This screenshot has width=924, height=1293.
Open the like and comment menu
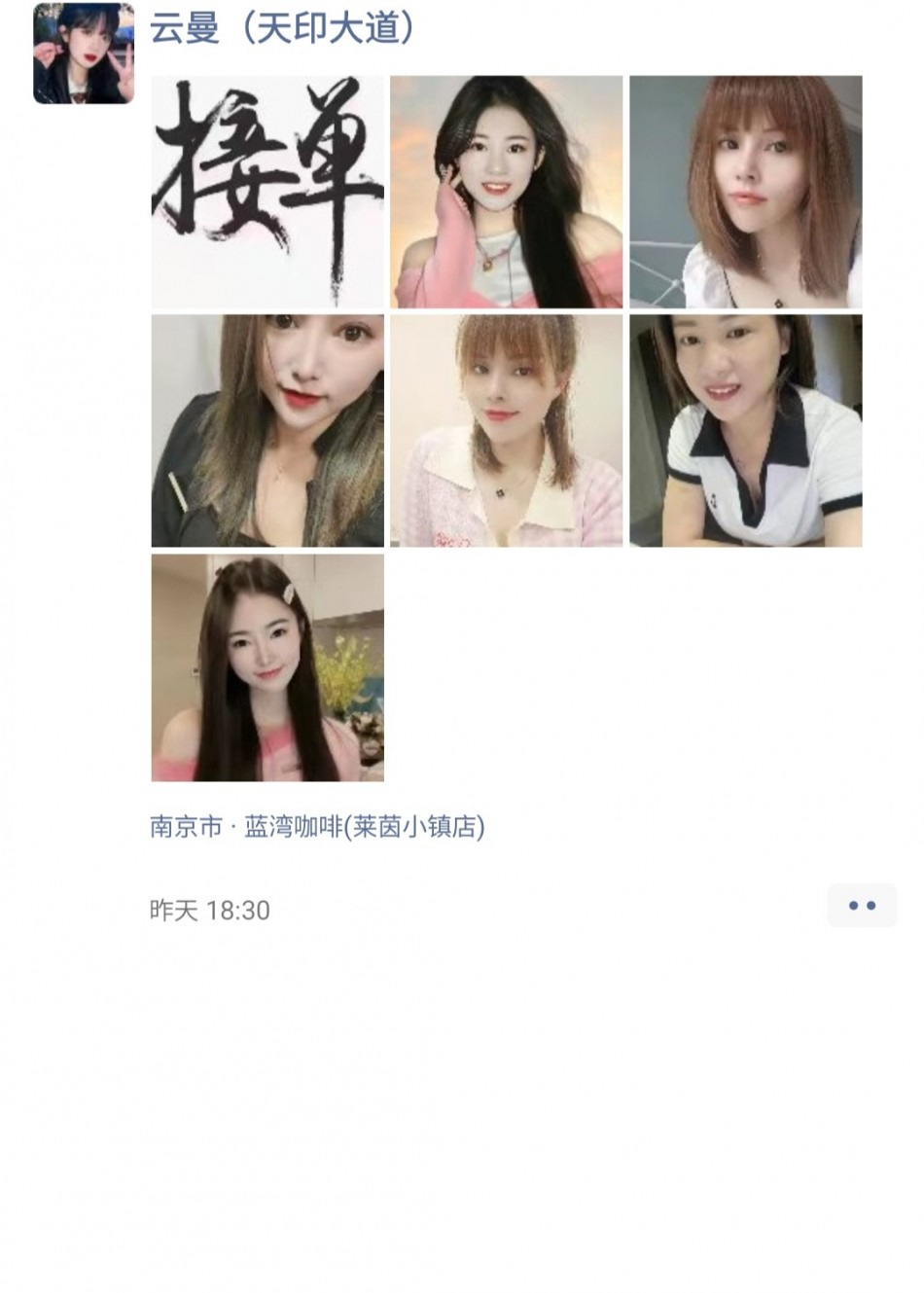pos(862,906)
